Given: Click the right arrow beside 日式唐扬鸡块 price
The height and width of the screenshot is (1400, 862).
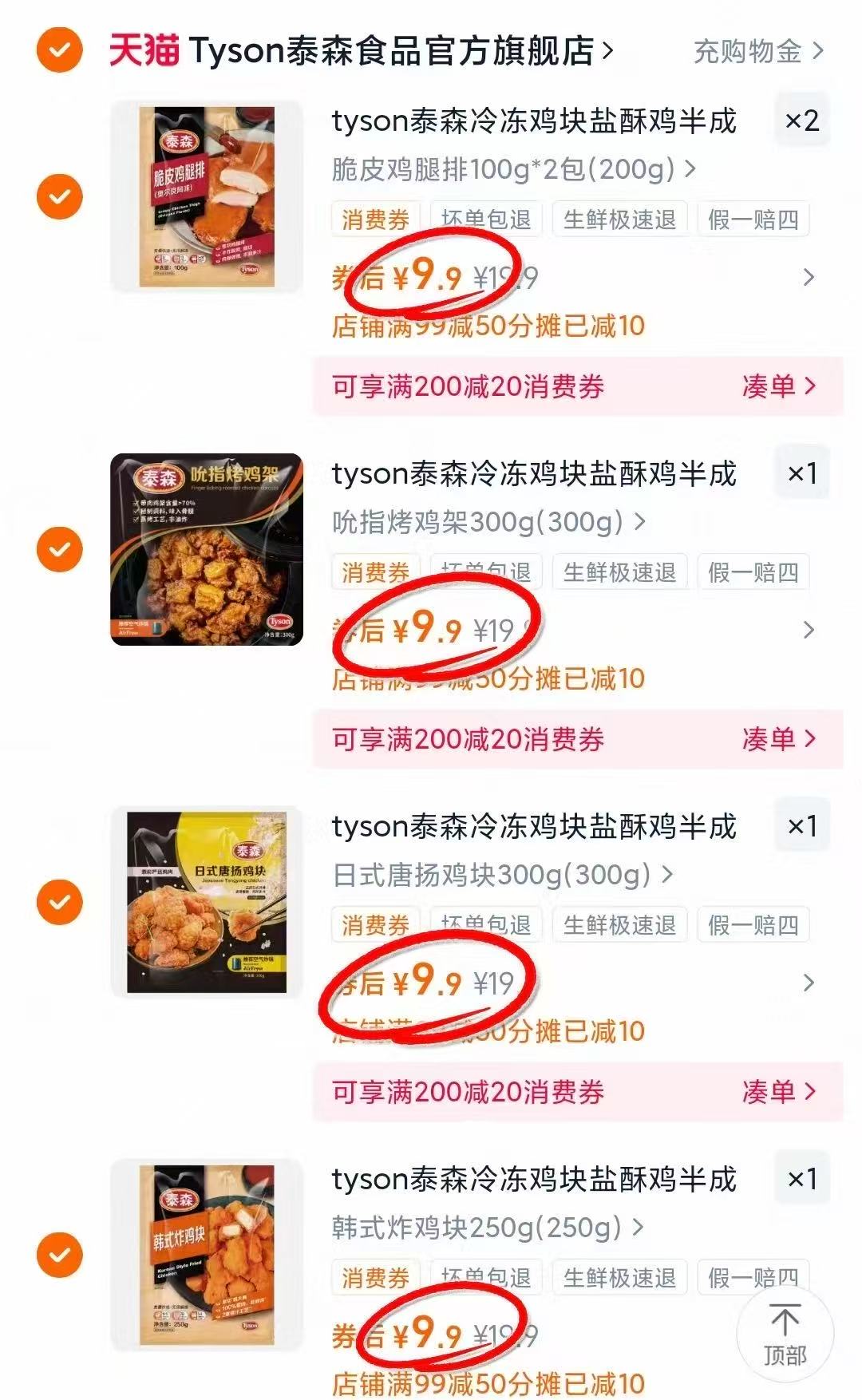Looking at the screenshot, I should click(809, 983).
